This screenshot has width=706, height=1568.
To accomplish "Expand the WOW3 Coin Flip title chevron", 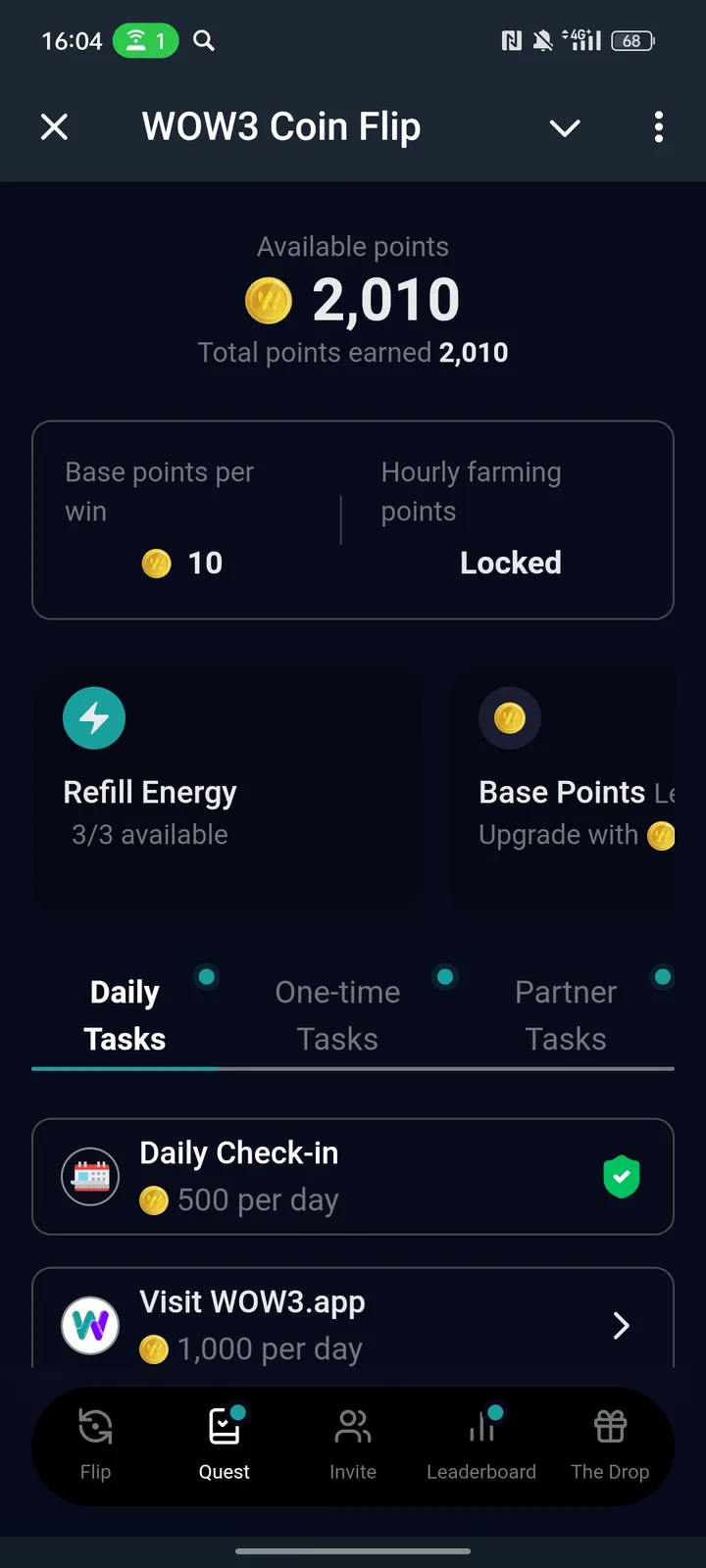I will point(565,127).
